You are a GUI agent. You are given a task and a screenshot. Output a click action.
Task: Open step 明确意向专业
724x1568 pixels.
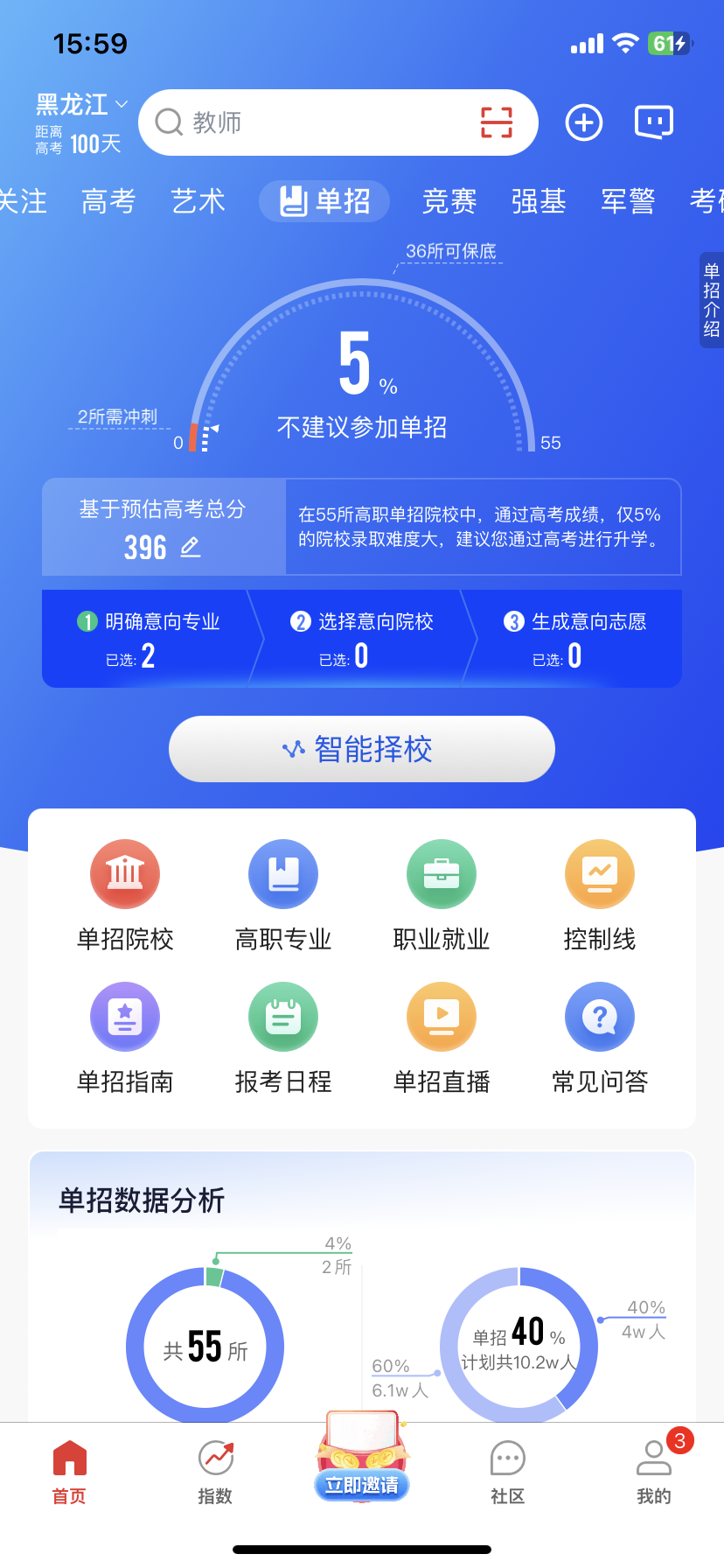pyautogui.click(x=147, y=638)
